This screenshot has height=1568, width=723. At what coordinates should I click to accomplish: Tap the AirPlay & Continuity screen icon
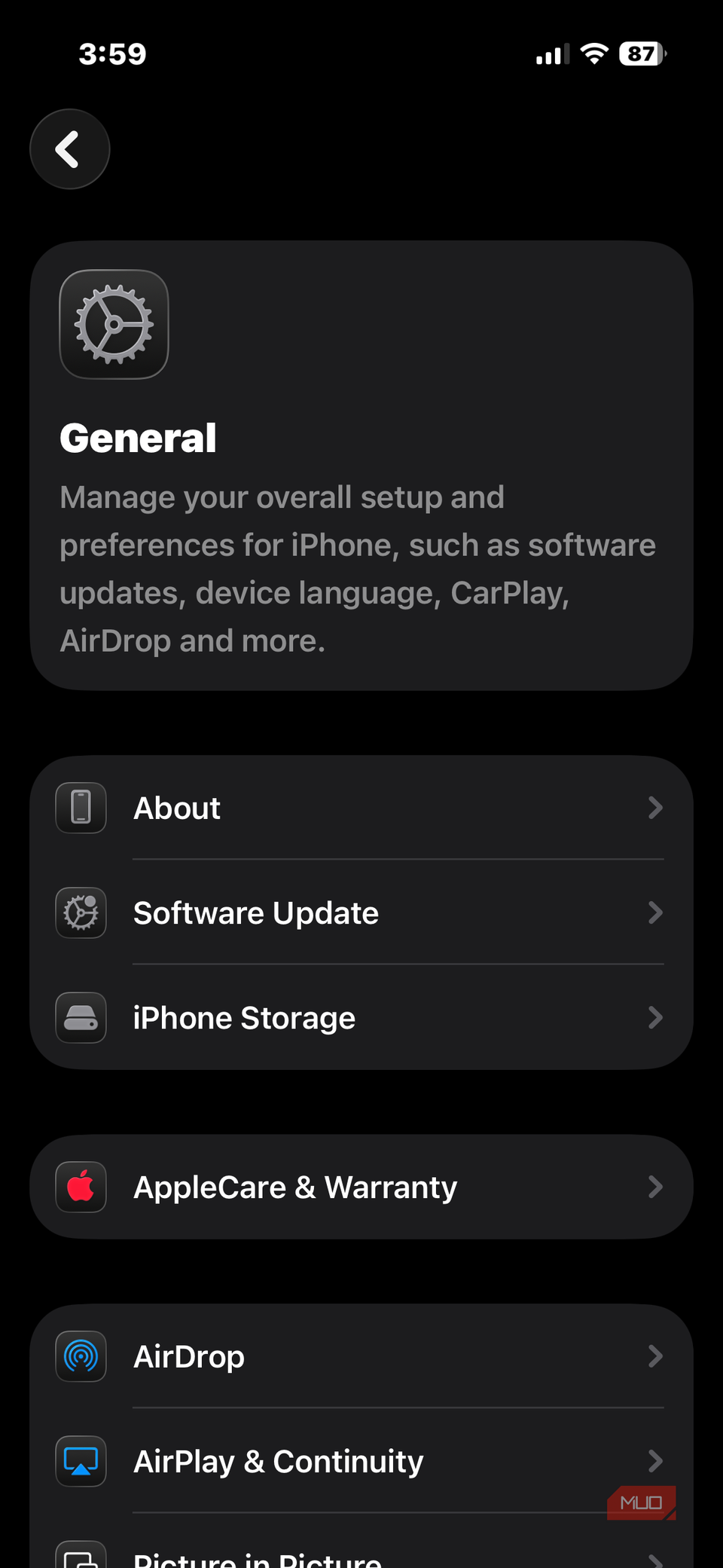81,1461
